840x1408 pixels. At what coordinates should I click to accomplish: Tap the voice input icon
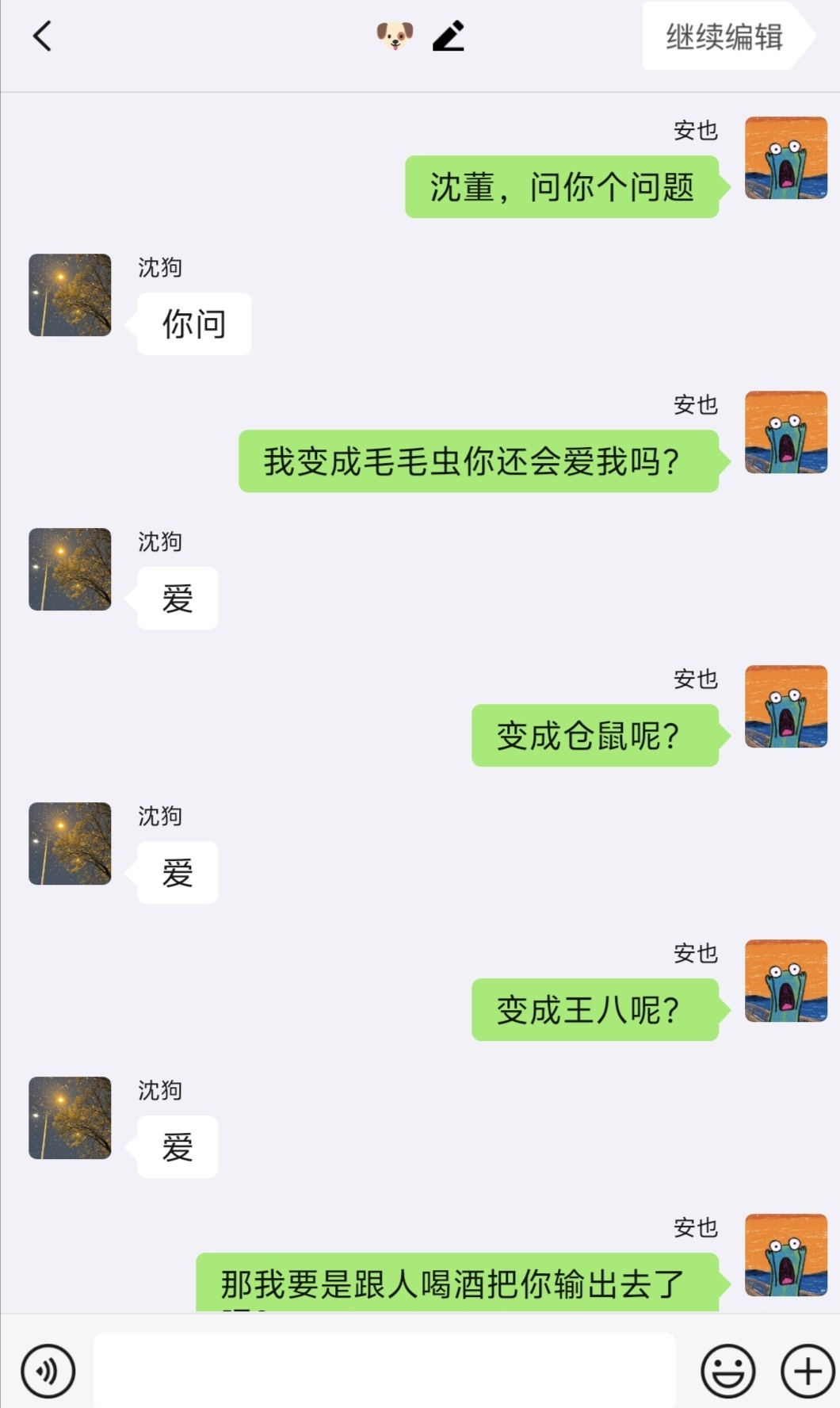[x=48, y=1371]
